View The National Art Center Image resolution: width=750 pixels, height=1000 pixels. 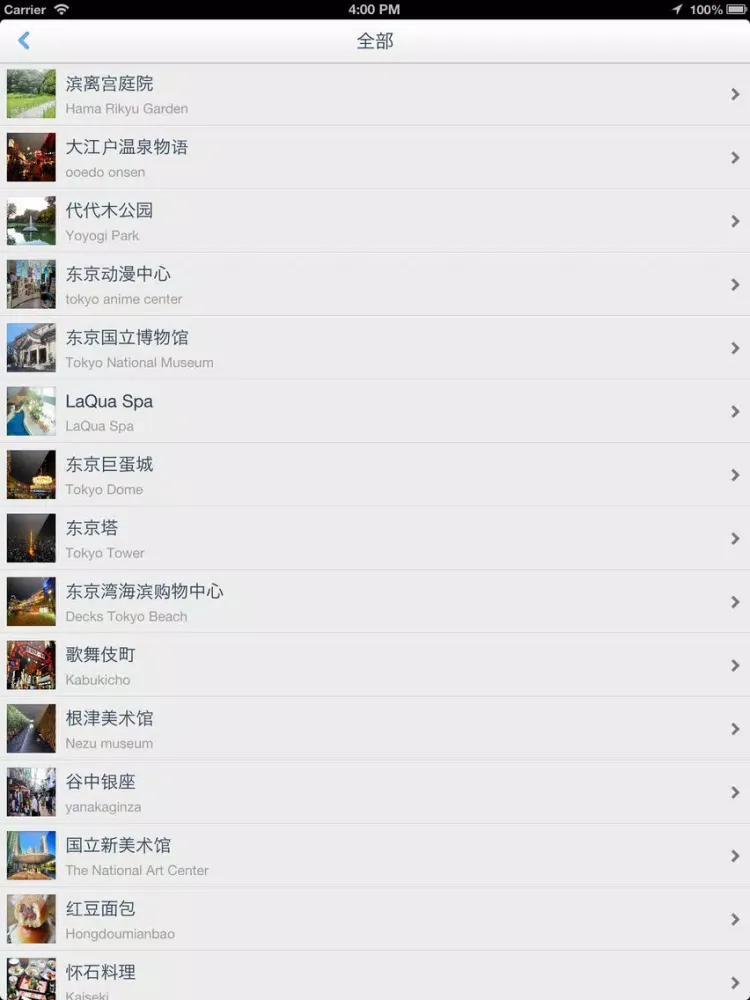tap(375, 856)
